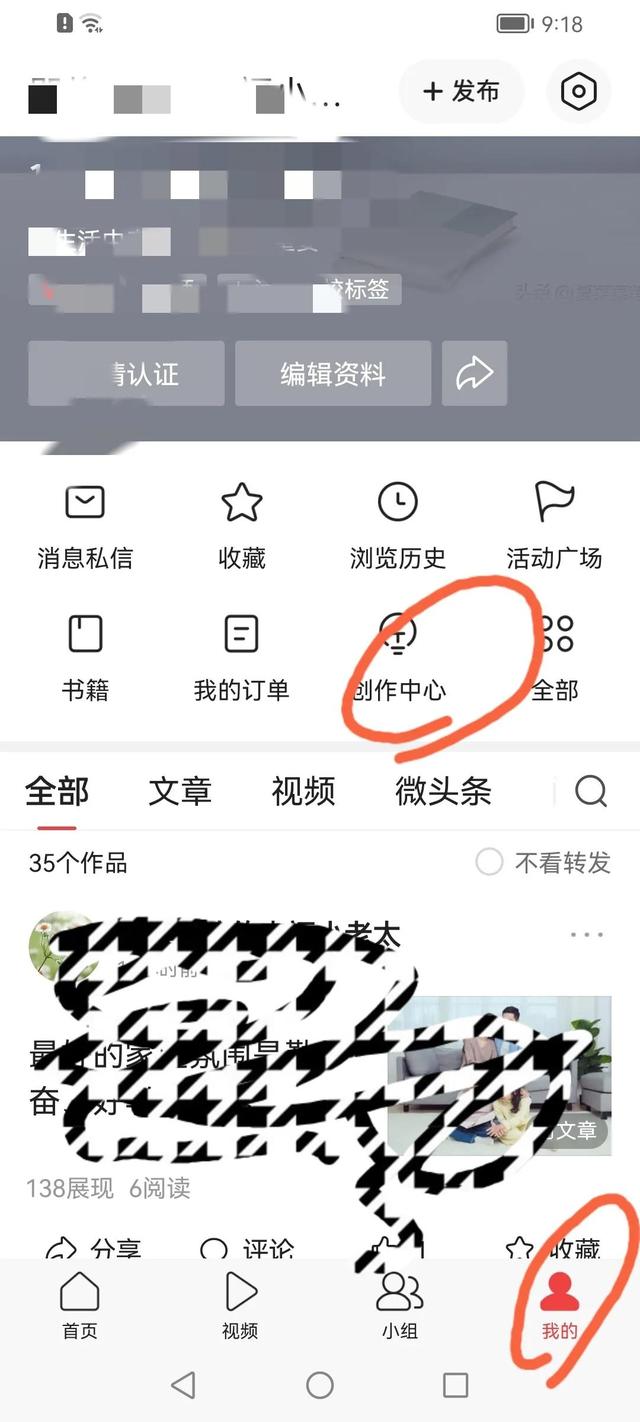Share the profile with the arrow button

pyautogui.click(x=474, y=374)
